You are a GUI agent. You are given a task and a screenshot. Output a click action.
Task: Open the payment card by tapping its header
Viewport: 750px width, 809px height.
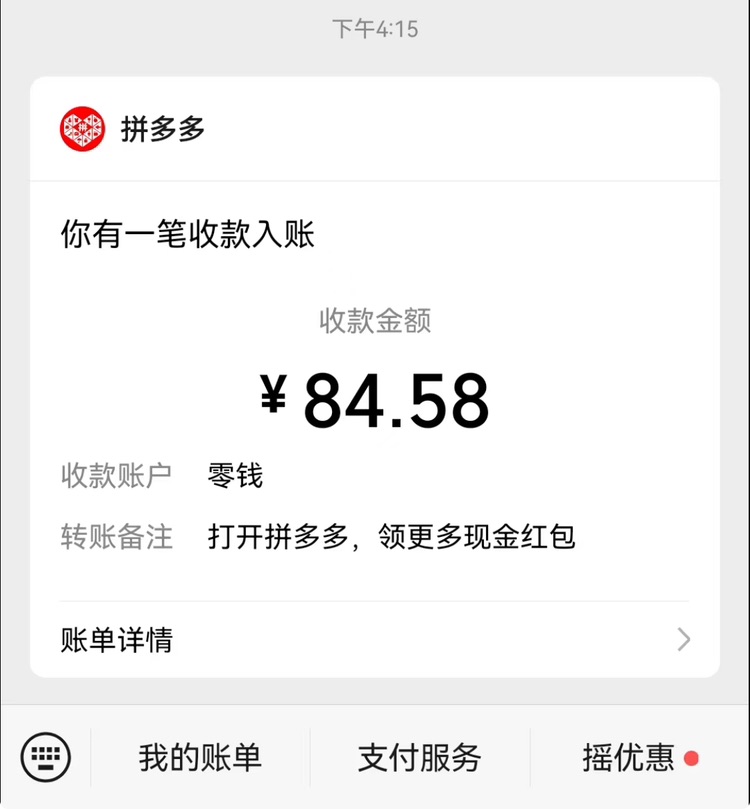pyautogui.click(x=375, y=128)
